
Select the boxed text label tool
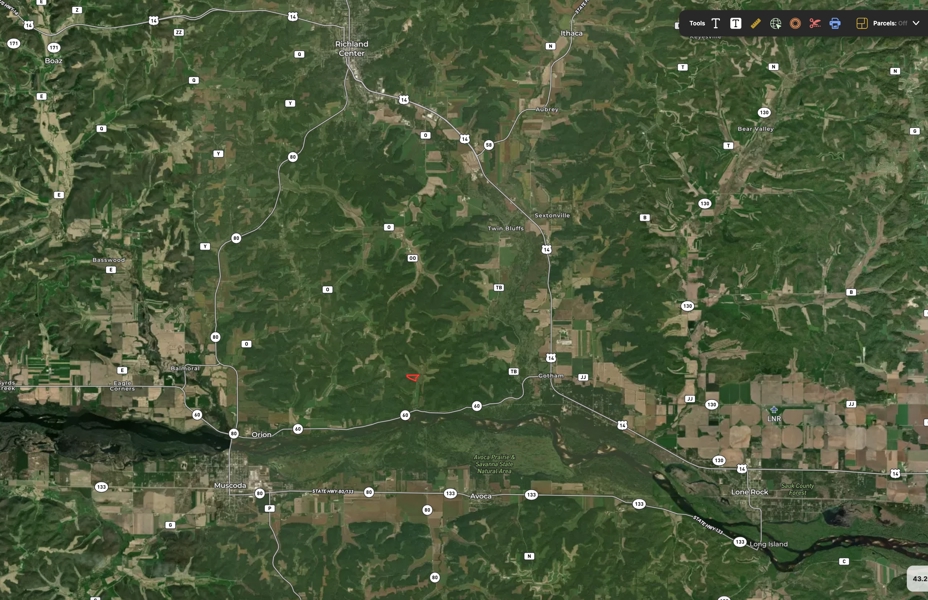tap(736, 23)
